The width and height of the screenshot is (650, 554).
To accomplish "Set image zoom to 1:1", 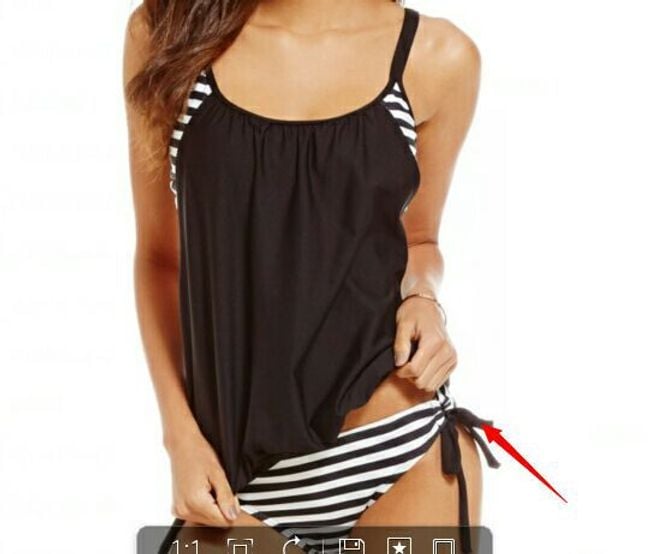I will click(x=185, y=548).
